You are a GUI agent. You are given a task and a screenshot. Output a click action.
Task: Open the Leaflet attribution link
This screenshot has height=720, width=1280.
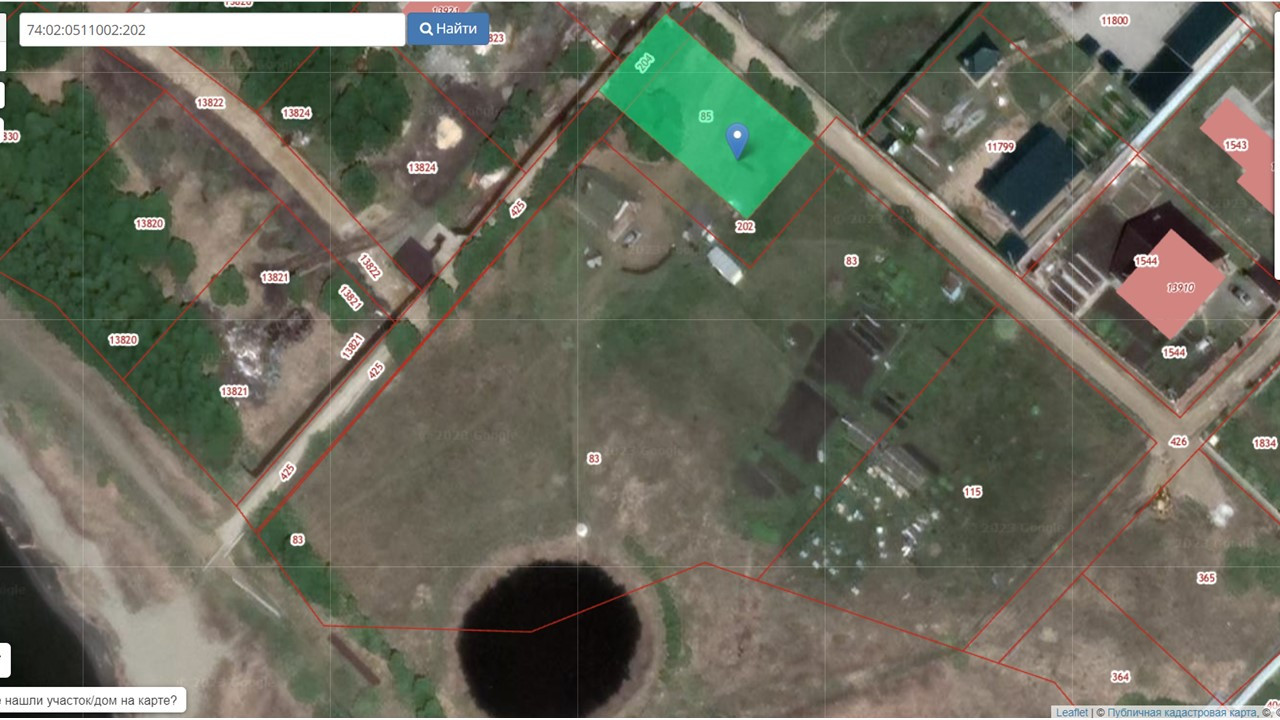click(x=1072, y=713)
